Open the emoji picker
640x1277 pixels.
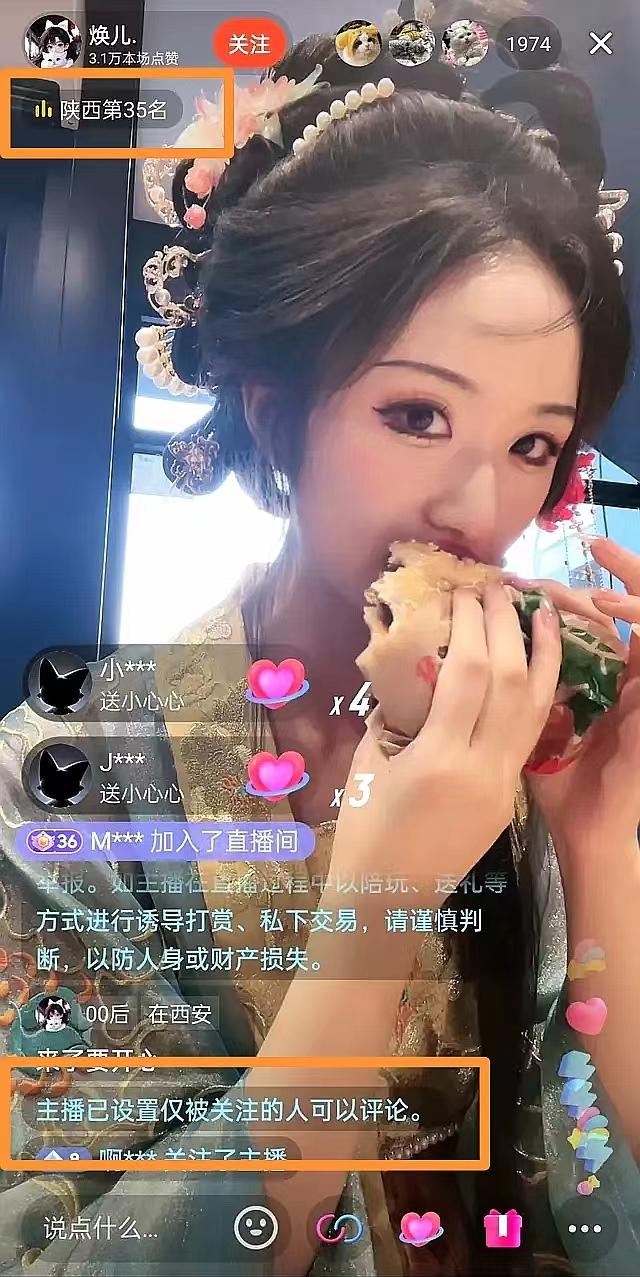[x=257, y=1227]
